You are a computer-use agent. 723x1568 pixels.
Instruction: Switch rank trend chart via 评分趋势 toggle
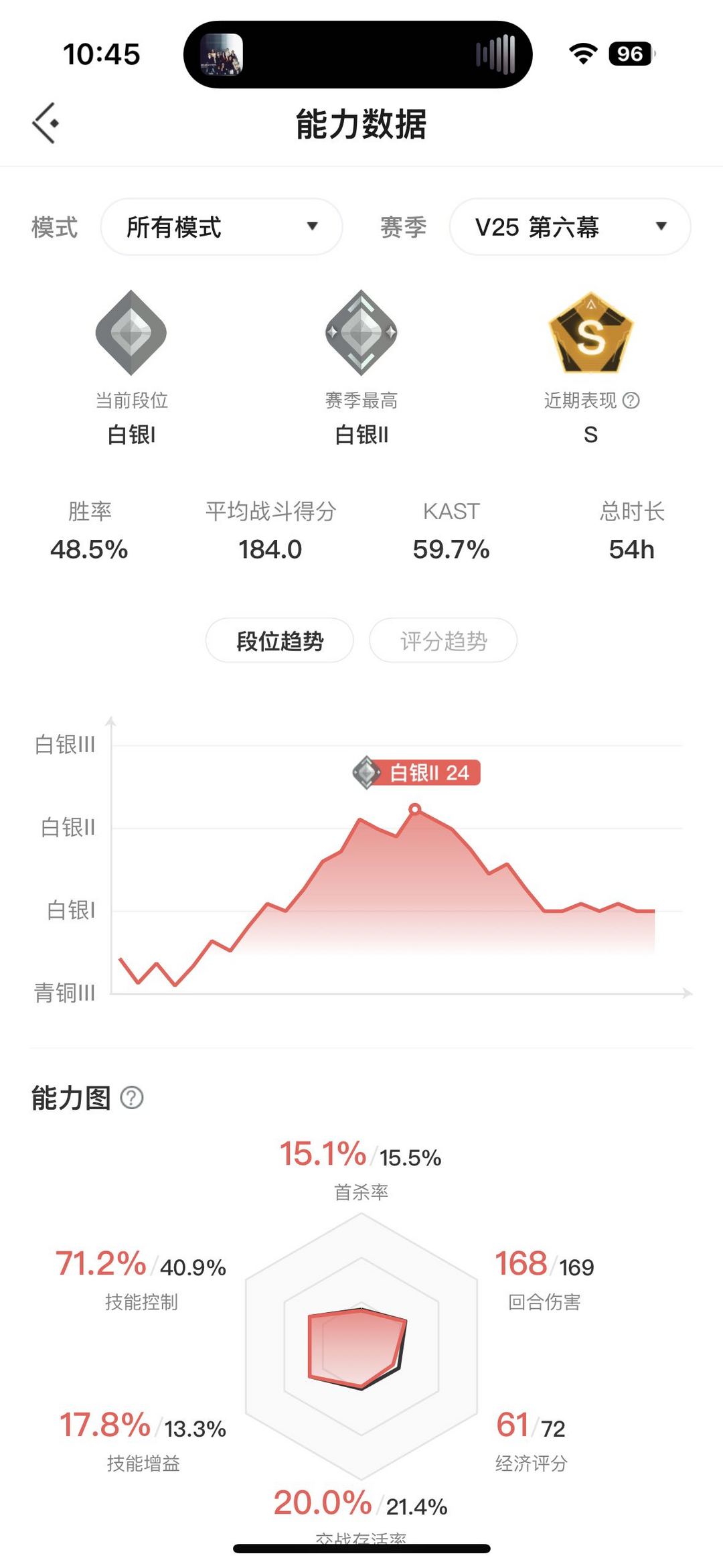pyautogui.click(x=443, y=640)
